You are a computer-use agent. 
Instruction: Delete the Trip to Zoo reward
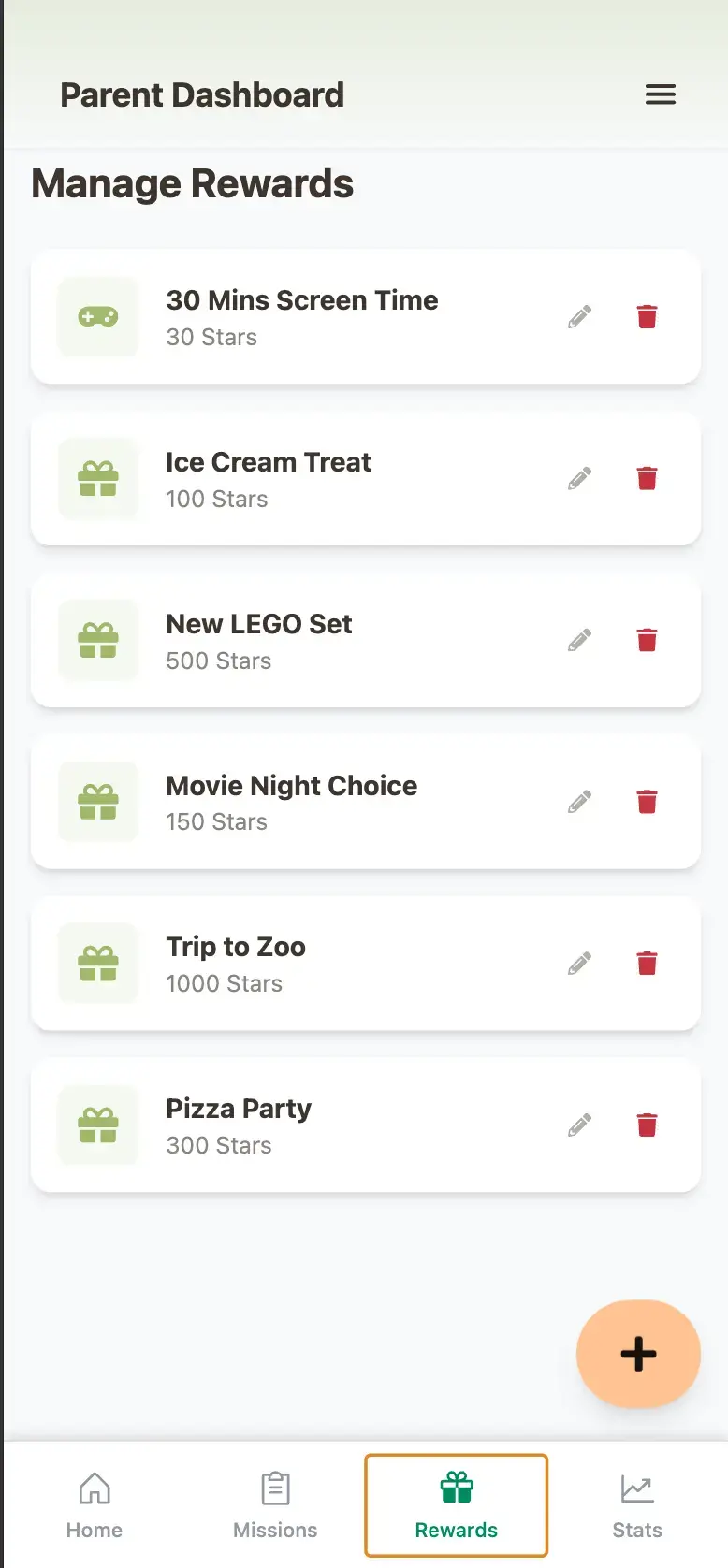click(647, 964)
